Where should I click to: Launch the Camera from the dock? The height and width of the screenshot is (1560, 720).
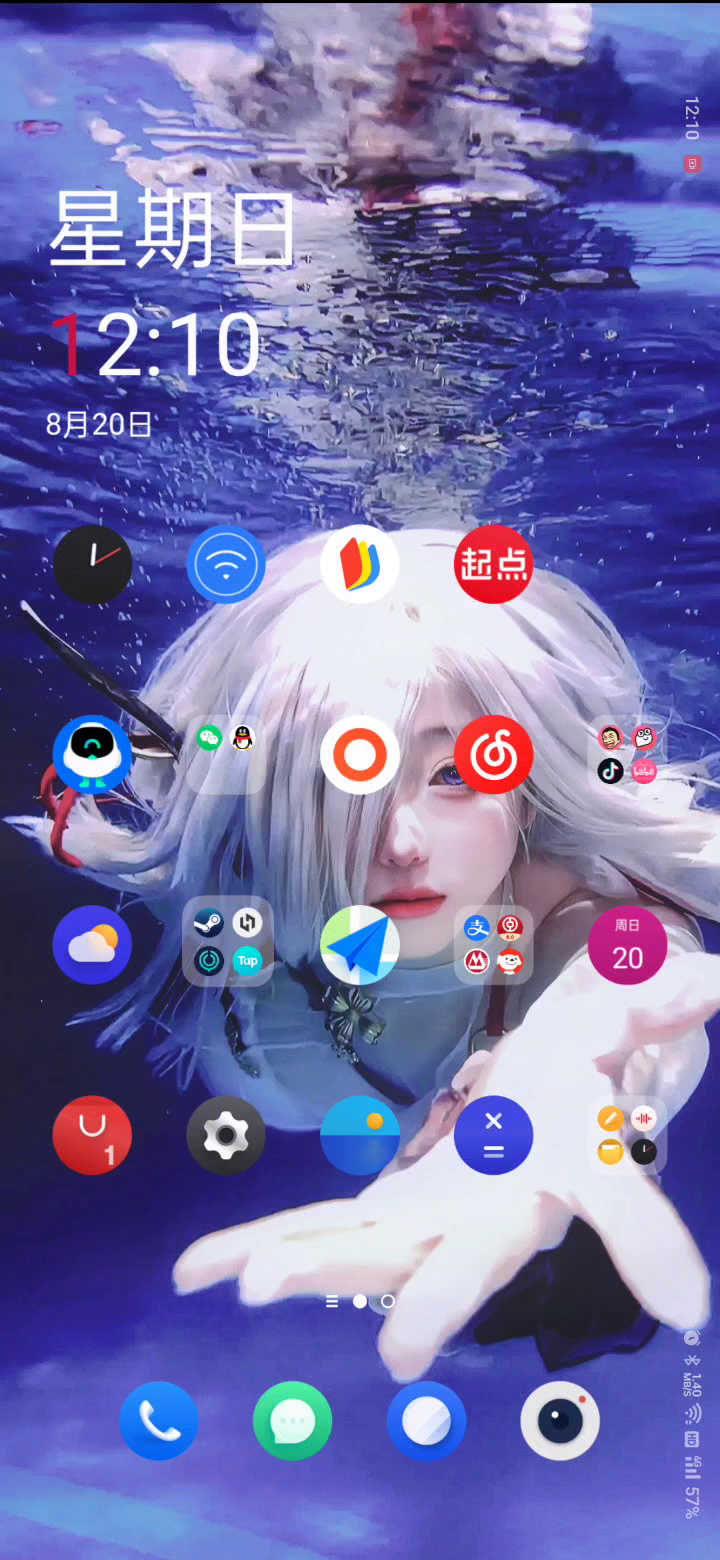coord(561,1421)
